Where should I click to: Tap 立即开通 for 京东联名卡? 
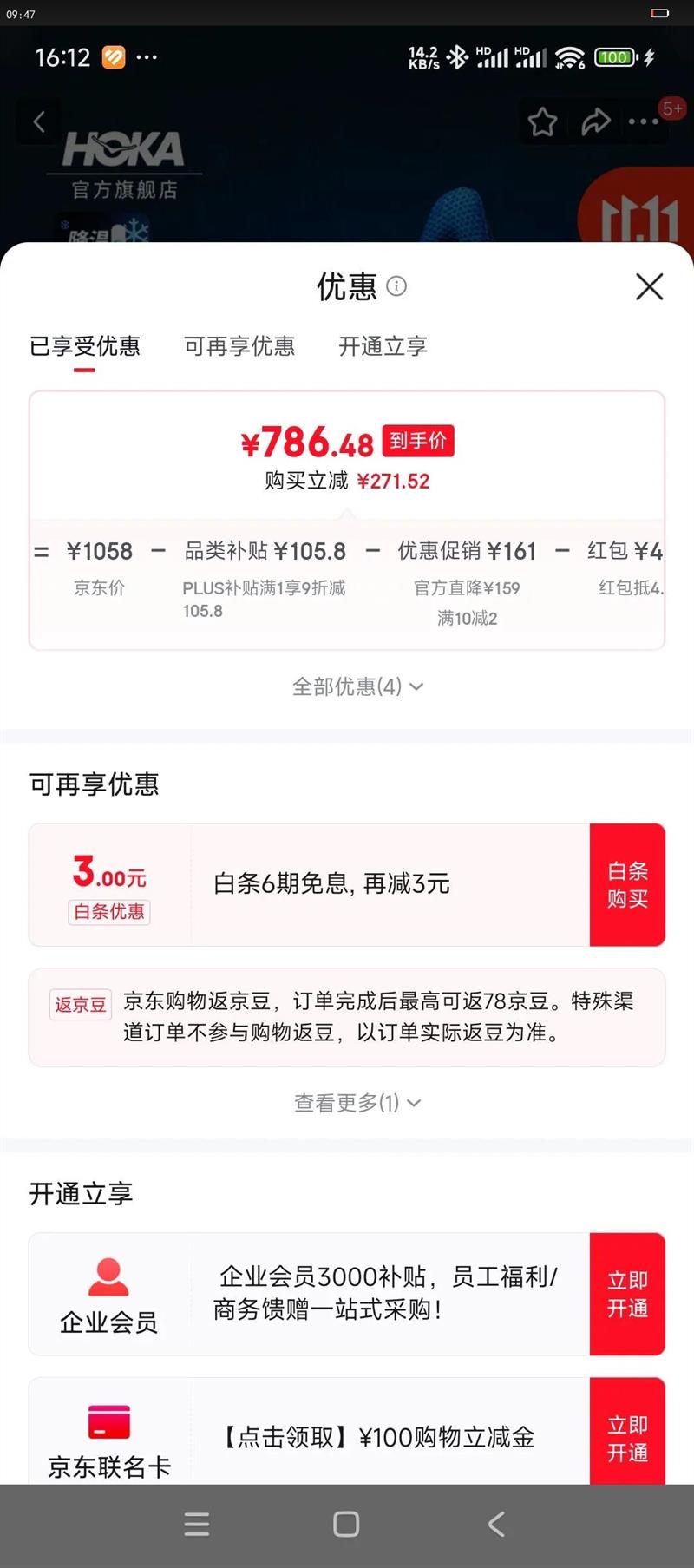[627, 1431]
